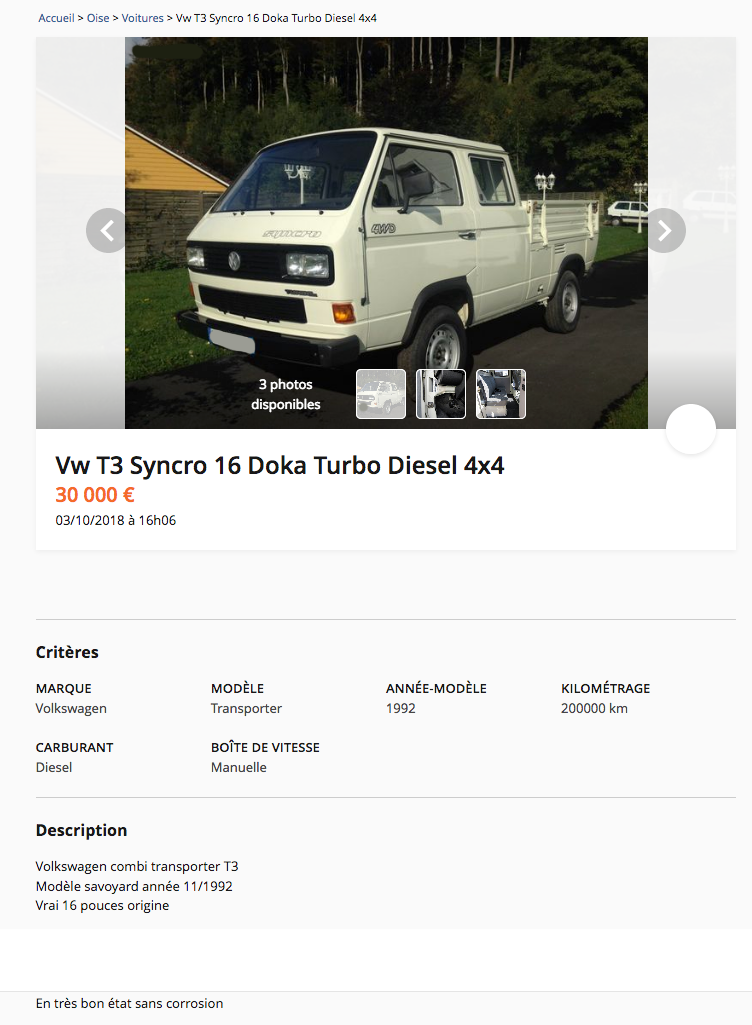The image size is (752, 1025).
Task: Select the third photo thumbnail
Action: pyautogui.click(x=501, y=394)
